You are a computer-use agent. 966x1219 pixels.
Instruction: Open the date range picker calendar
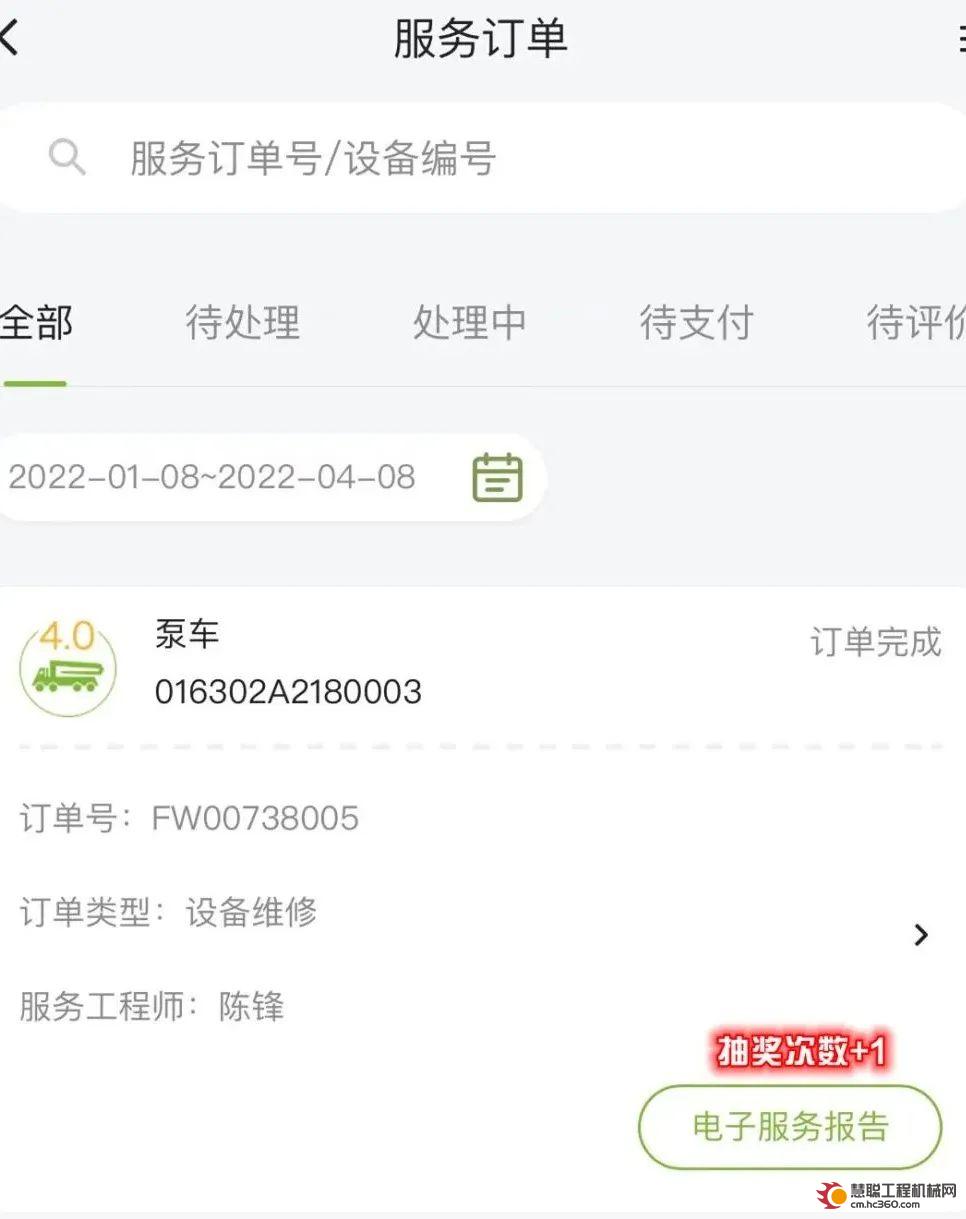click(x=497, y=477)
